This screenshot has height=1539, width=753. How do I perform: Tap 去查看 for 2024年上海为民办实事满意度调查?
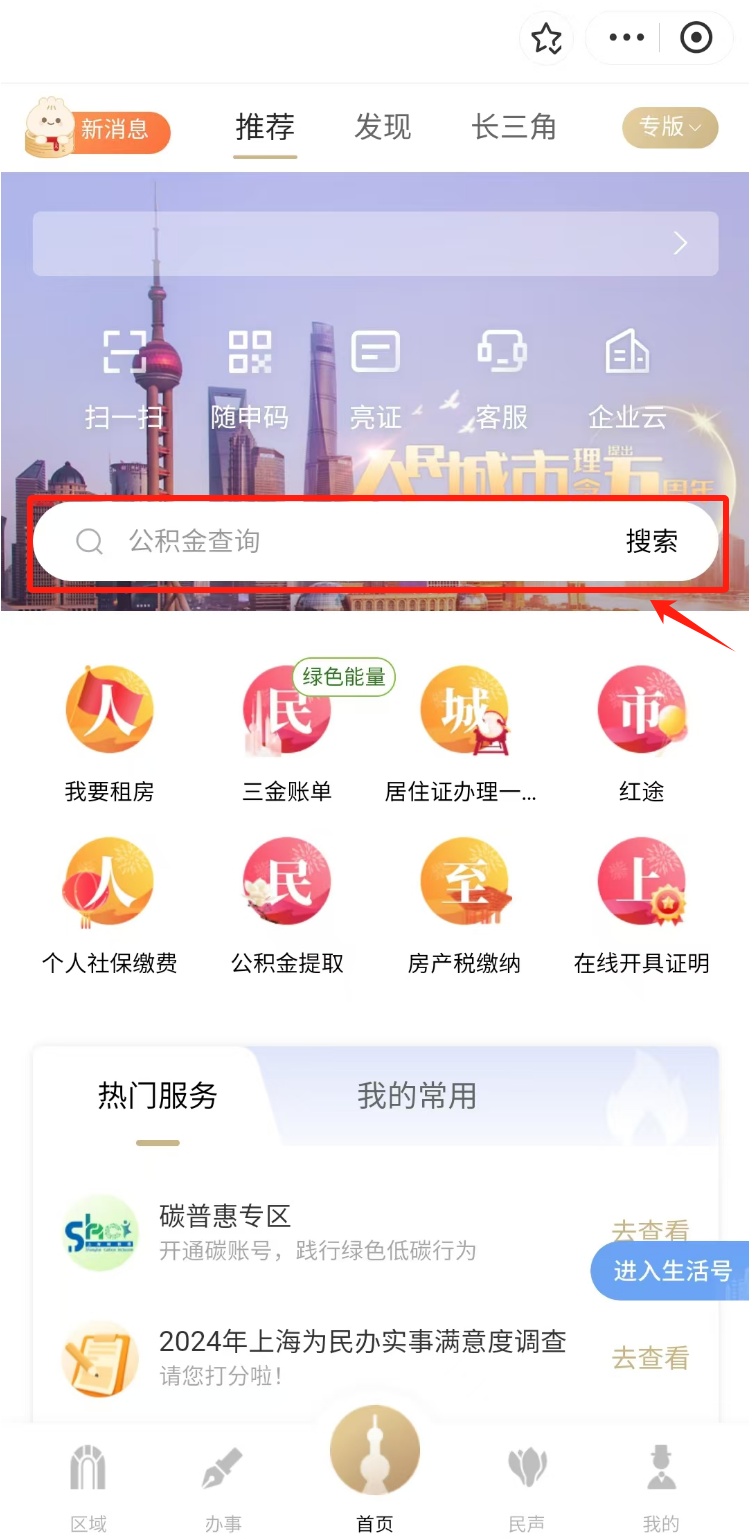click(651, 1357)
